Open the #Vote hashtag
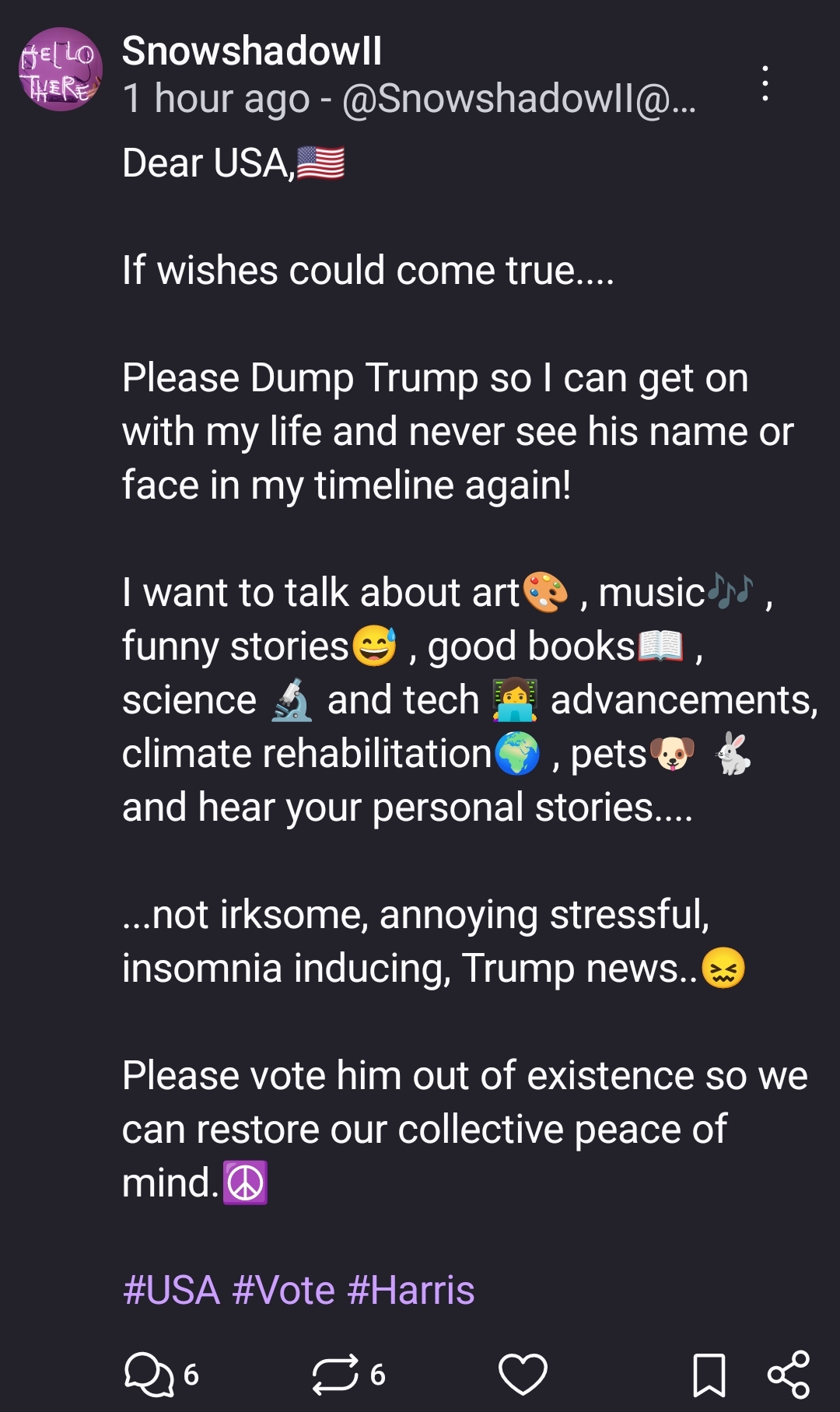Viewport: 840px width, 1412px height. pyautogui.click(x=283, y=1290)
